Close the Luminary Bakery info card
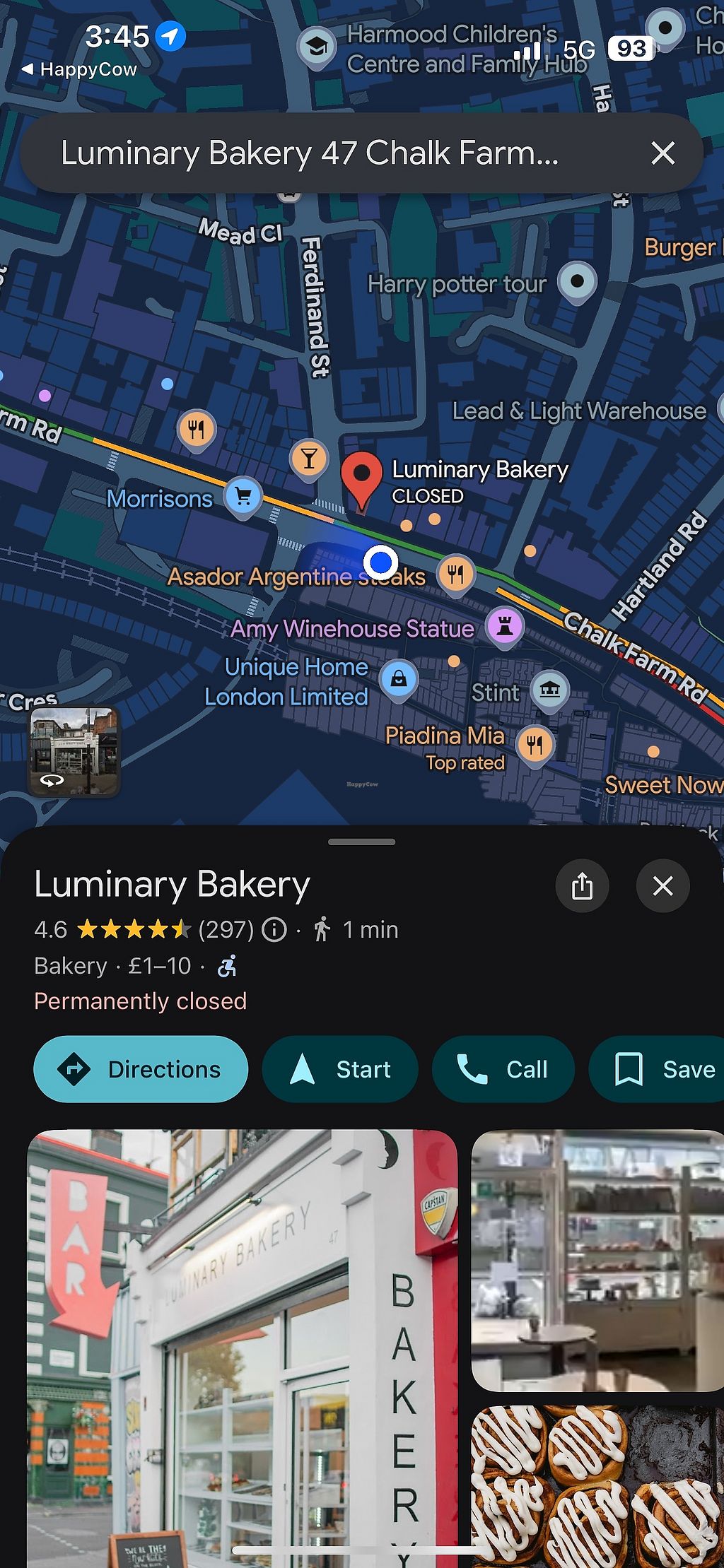The height and width of the screenshot is (1568, 724). pos(662,885)
